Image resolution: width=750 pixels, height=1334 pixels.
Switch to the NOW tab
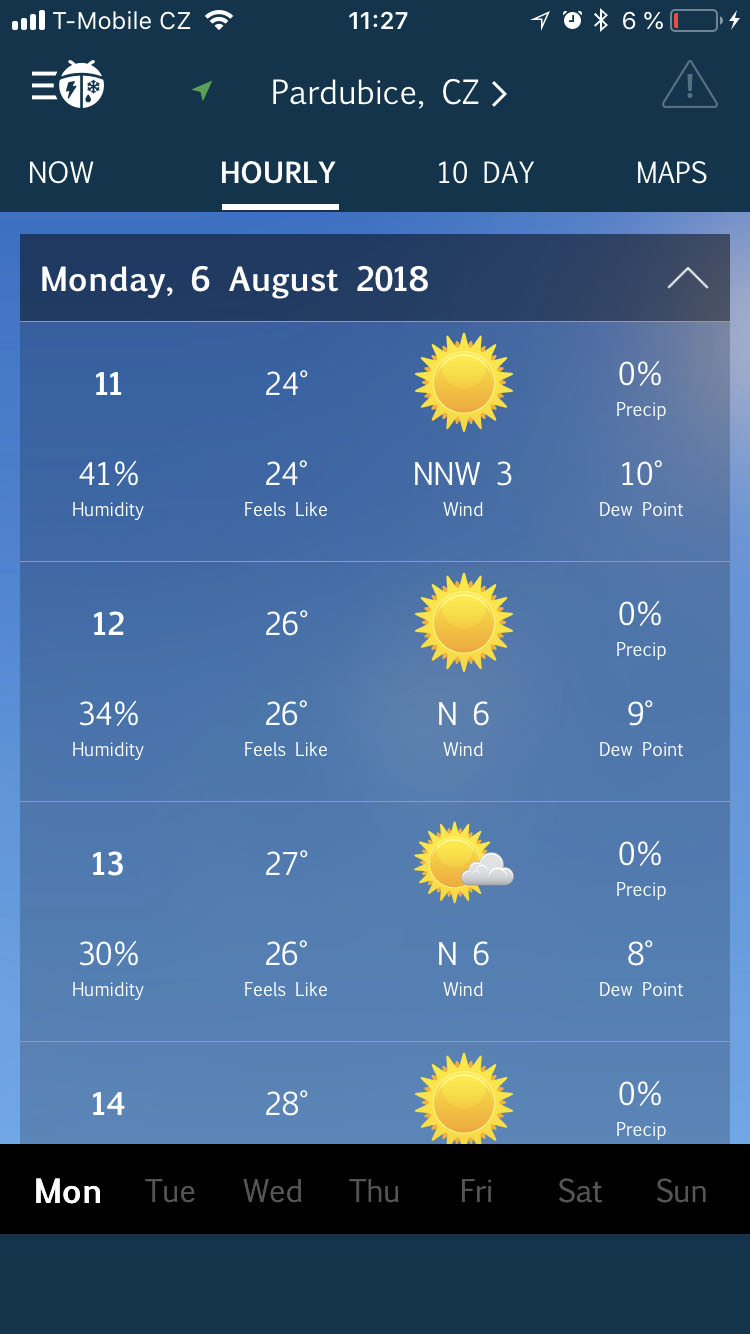coord(61,173)
